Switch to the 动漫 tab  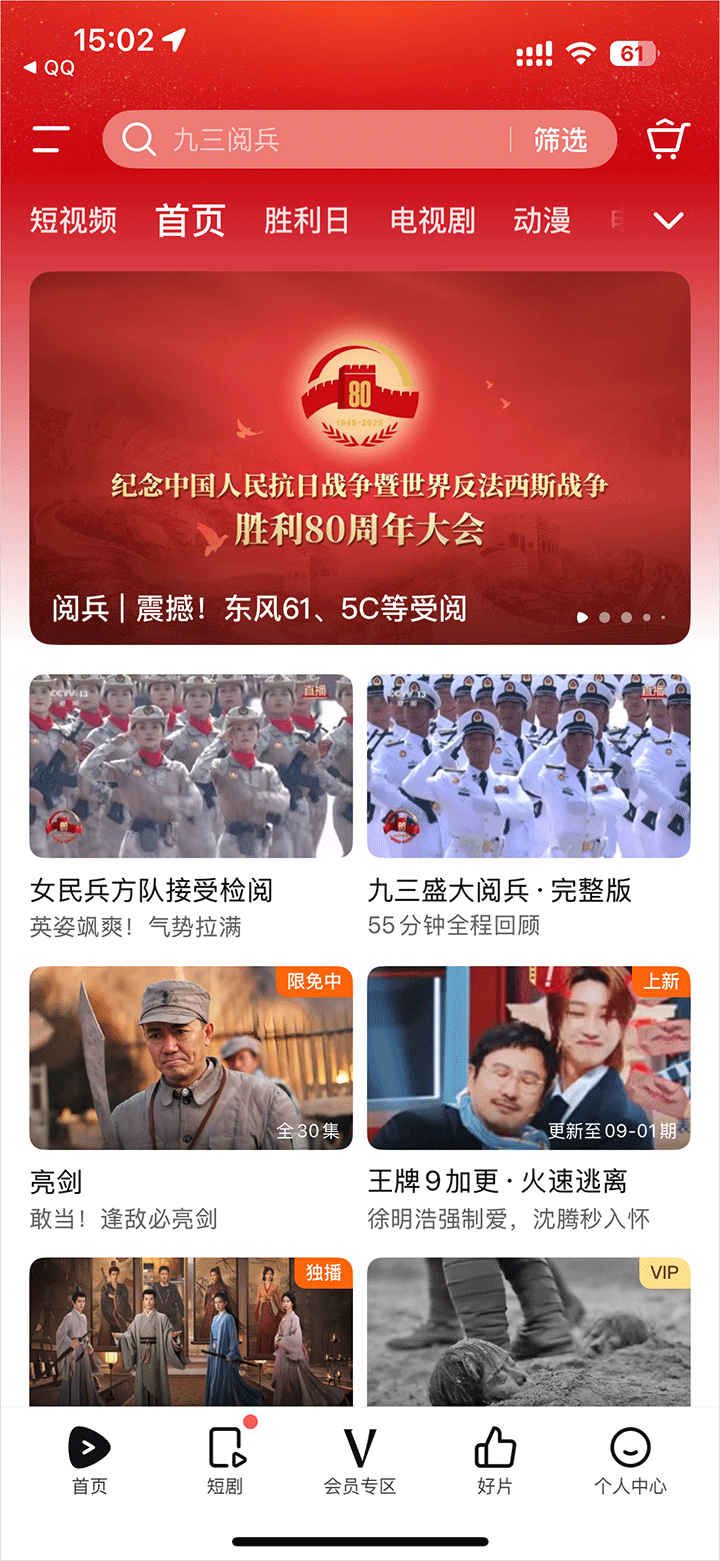542,221
